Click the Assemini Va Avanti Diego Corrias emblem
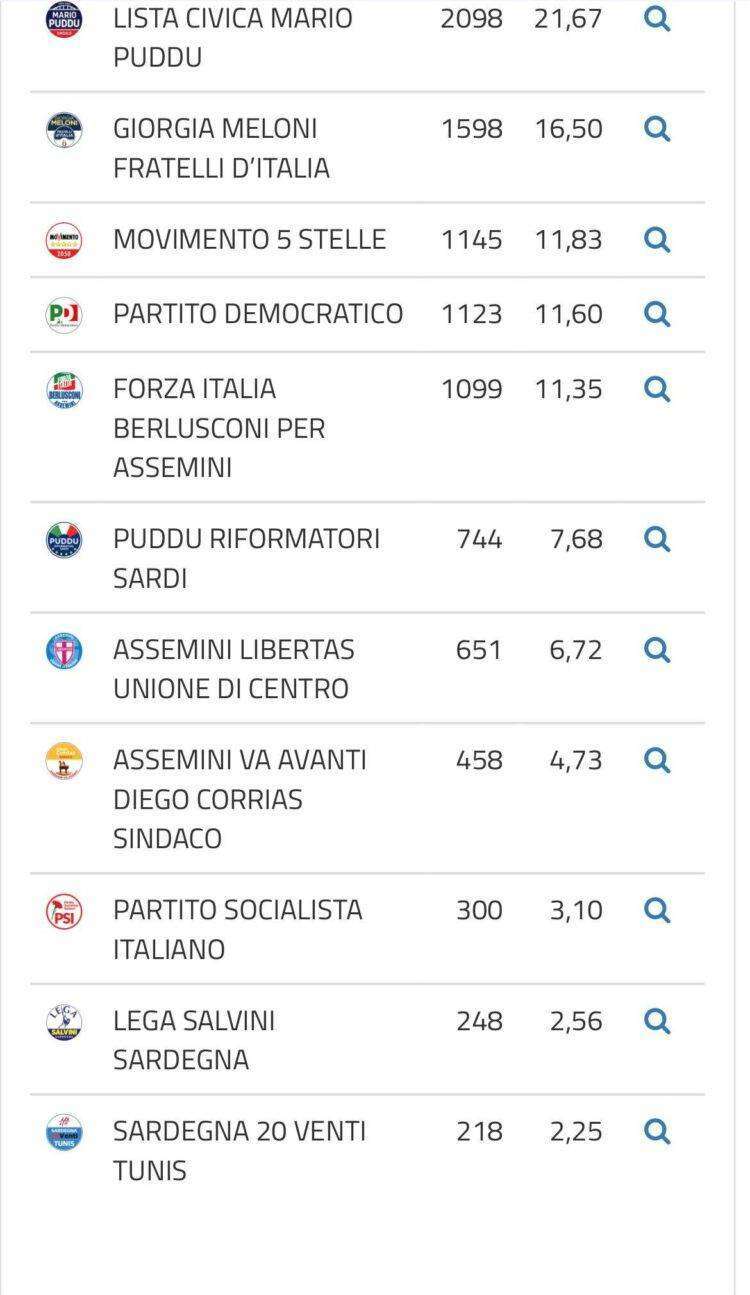The height and width of the screenshot is (1295, 750). (x=66, y=760)
